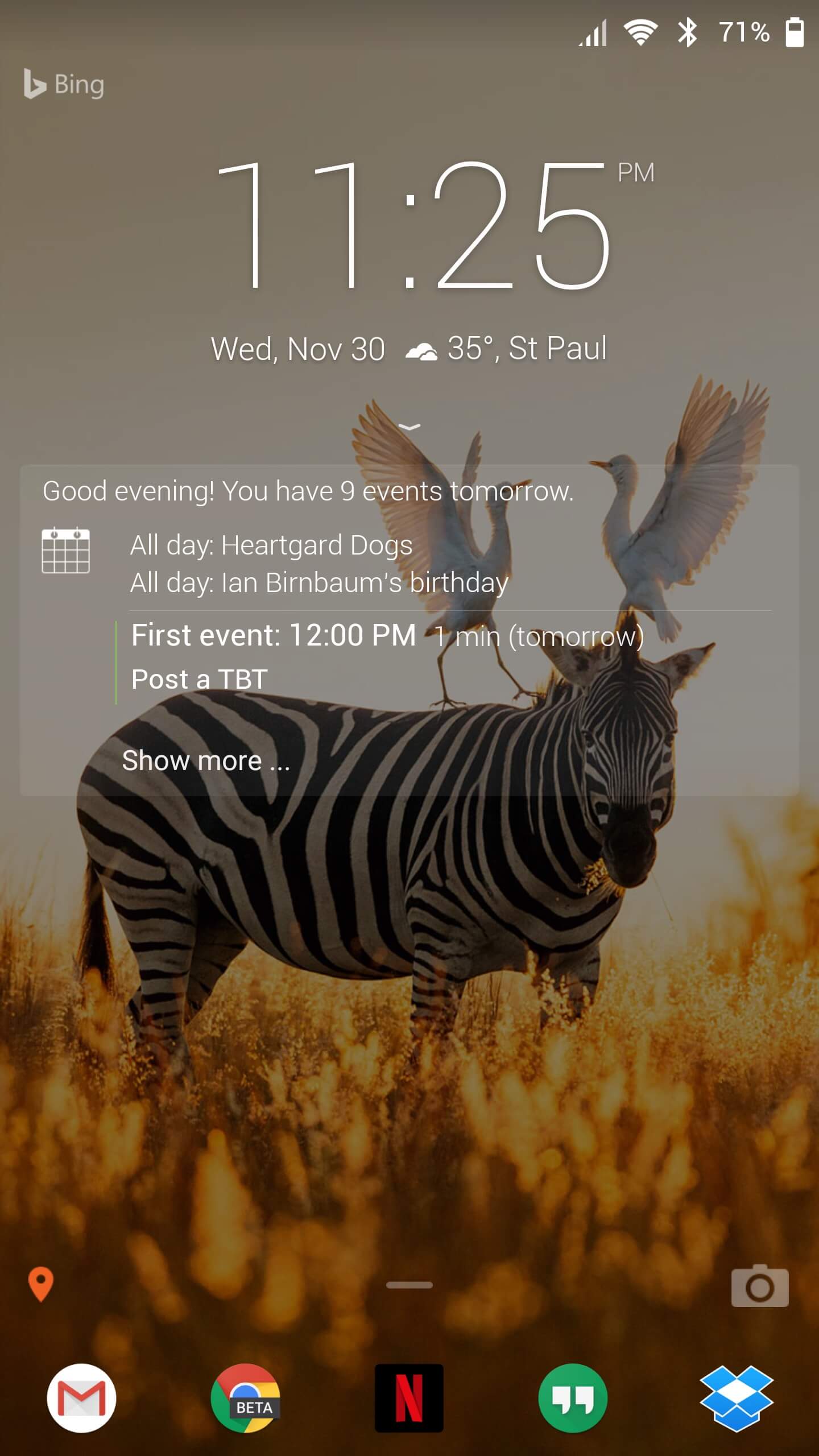Viewport: 819px width, 1456px height.
Task: Open the Netflix app
Action: [x=409, y=1397]
